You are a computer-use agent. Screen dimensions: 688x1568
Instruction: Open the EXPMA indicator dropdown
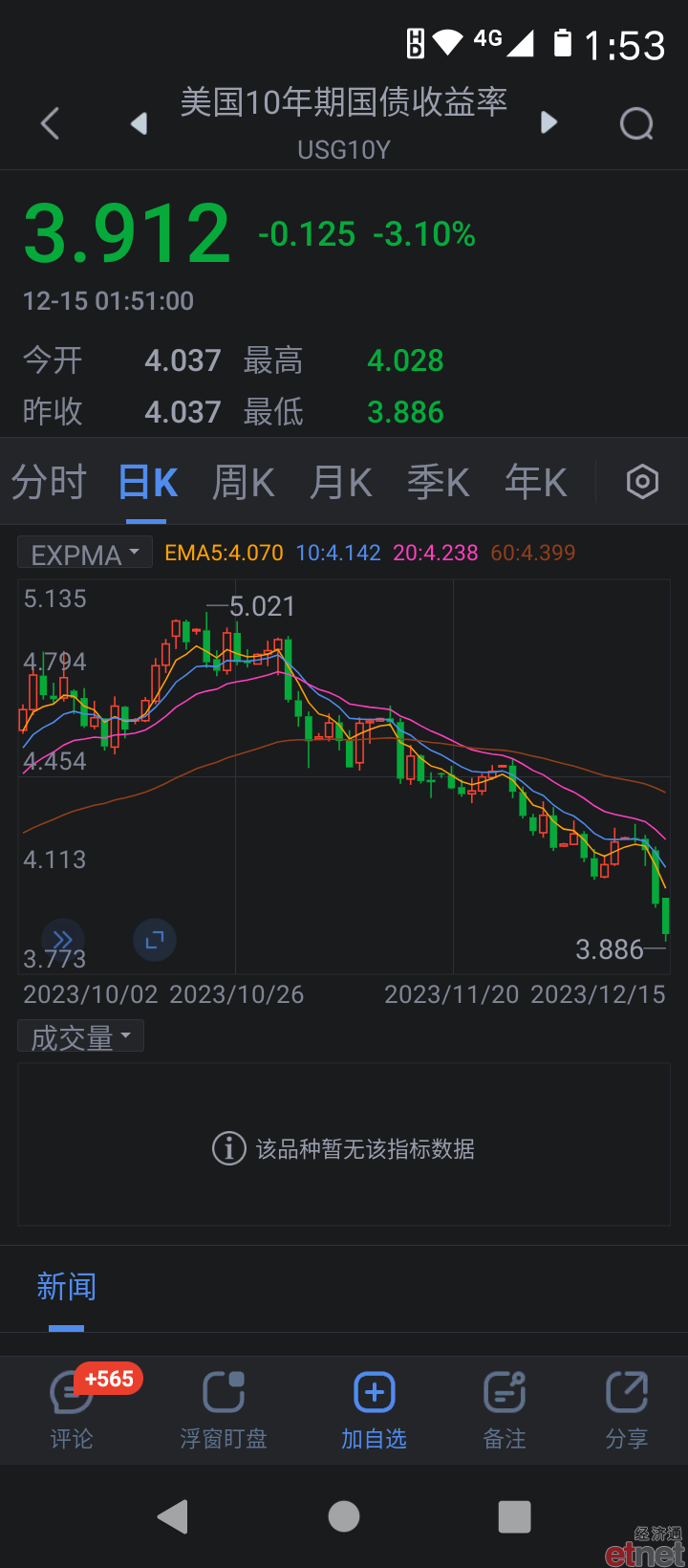[x=85, y=554]
